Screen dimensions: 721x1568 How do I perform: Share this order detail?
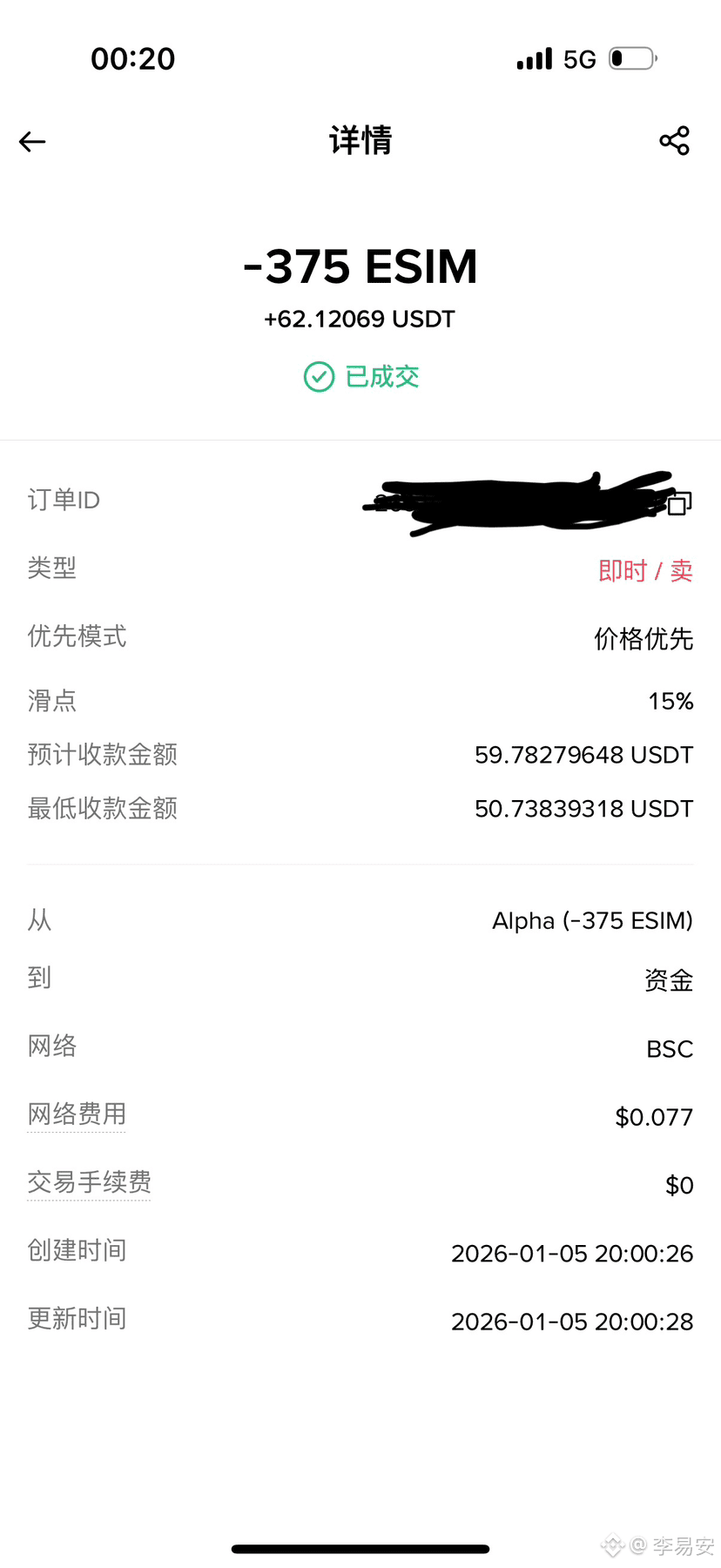[x=674, y=141]
